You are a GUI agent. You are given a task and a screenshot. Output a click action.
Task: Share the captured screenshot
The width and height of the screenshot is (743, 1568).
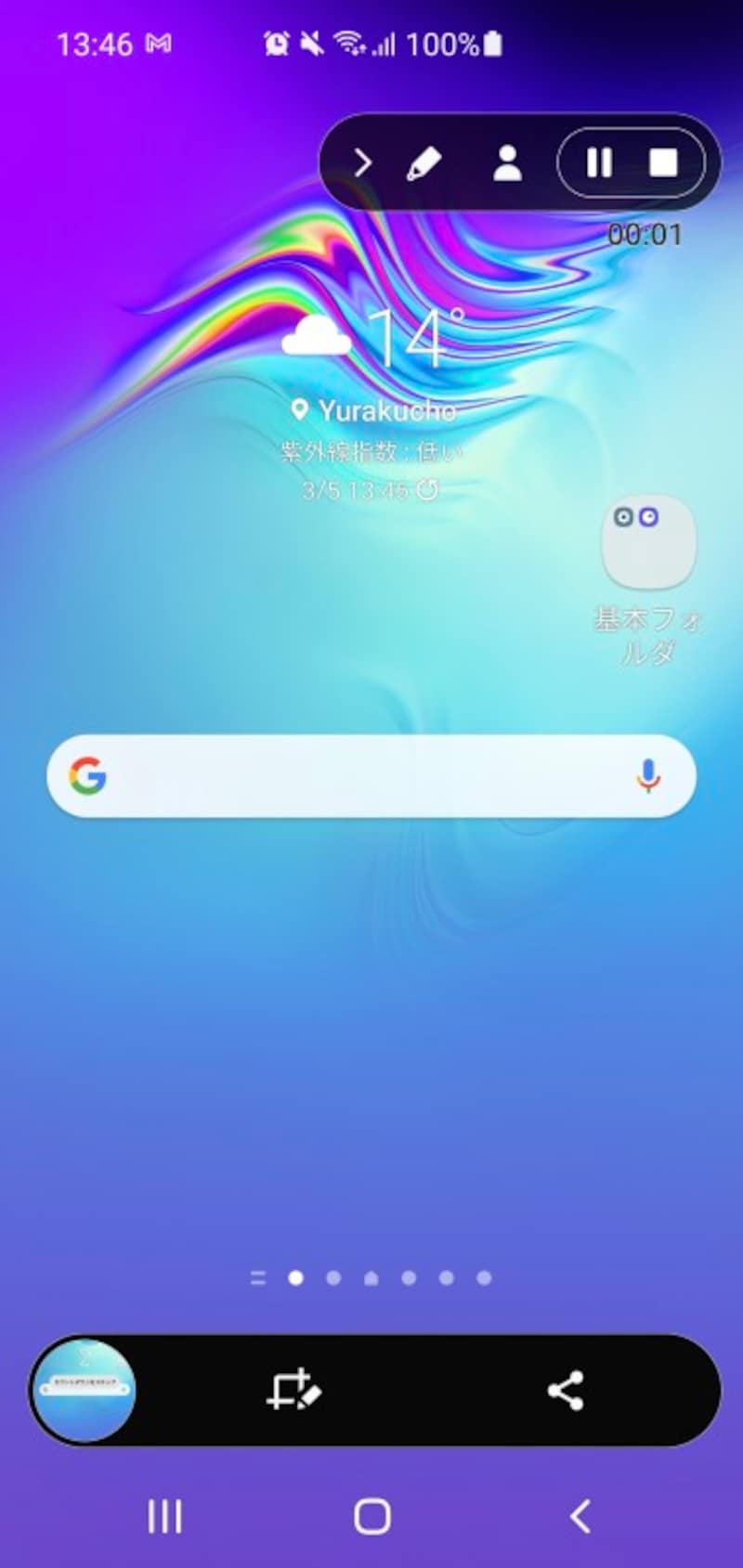[x=566, y=1391]
